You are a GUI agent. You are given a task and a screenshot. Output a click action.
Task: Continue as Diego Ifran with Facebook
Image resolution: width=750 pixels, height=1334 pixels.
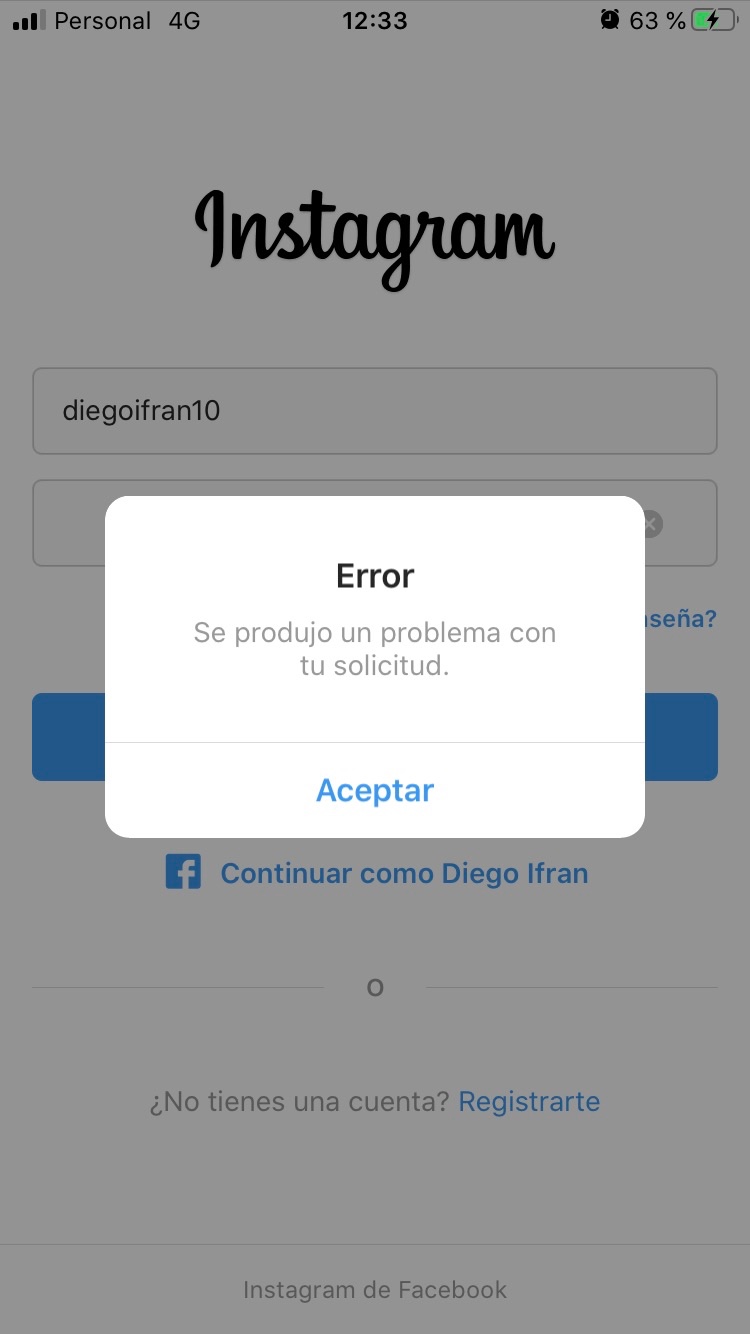[377, 873]
